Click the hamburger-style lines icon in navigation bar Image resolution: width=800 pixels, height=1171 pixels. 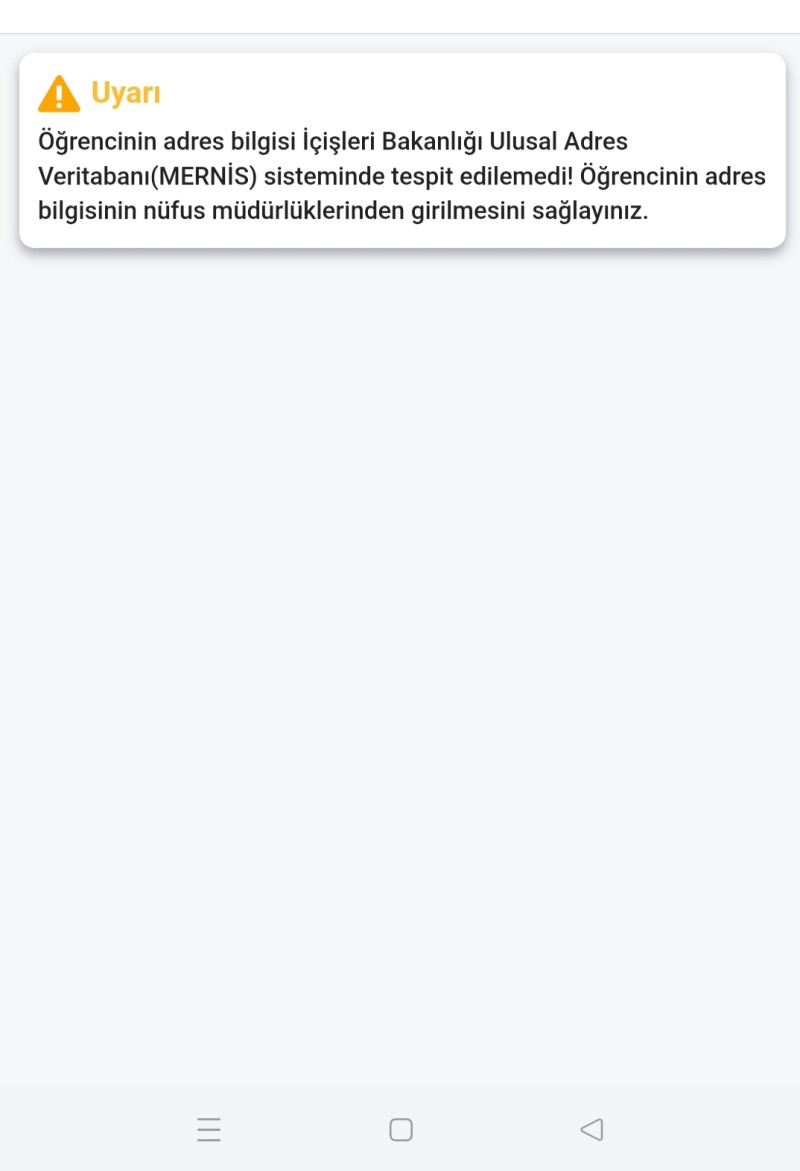[x=208, y=1128]
